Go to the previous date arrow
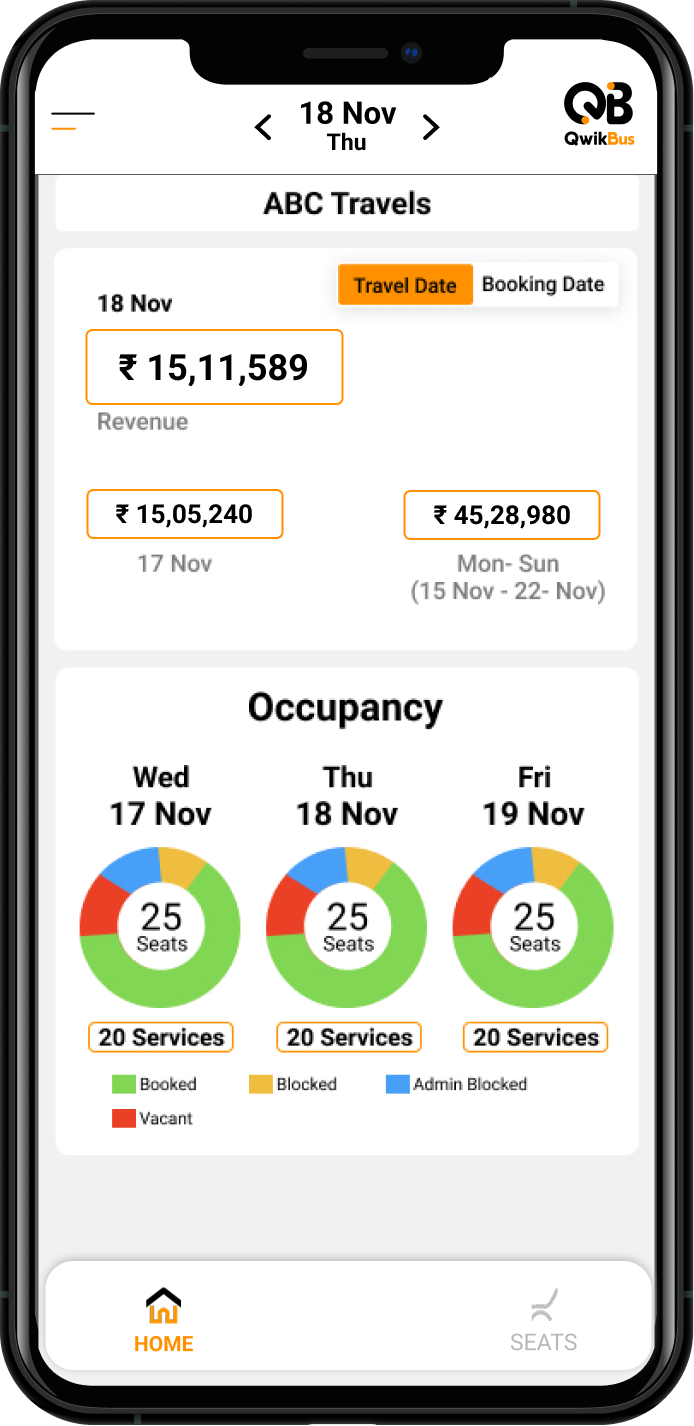The width and height of the screenshot is (694, 1426). point(263,127)
